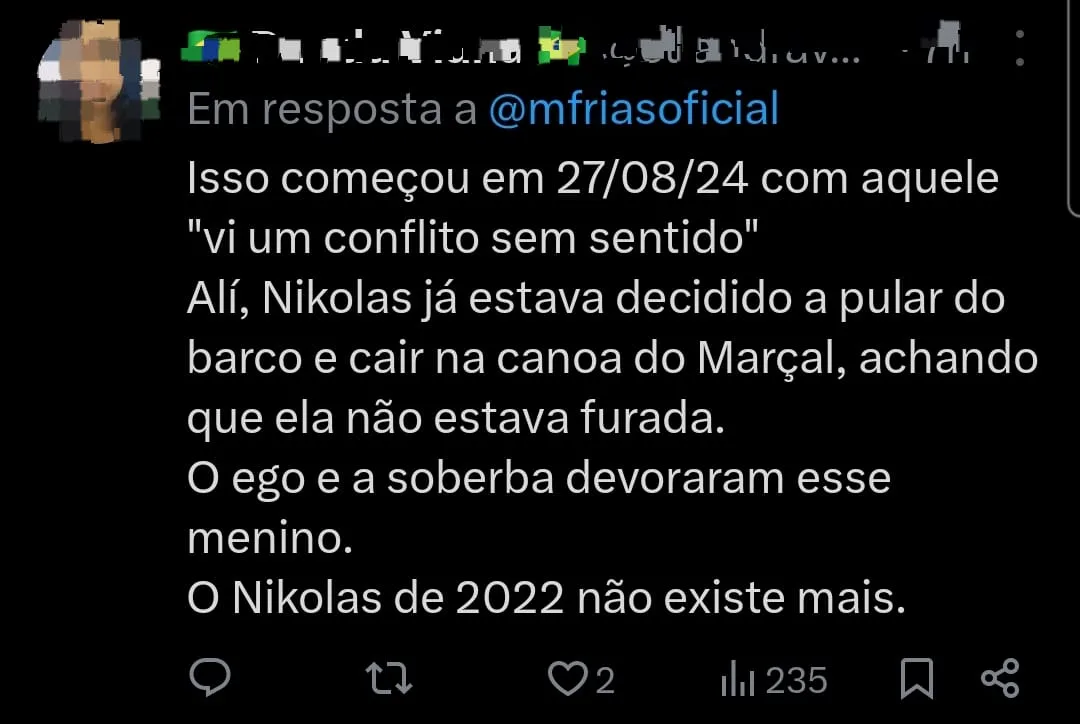Viewport: 1080px width, 724px height.
Task: Like this reply about Nikolas
Action: pos(567,680)
